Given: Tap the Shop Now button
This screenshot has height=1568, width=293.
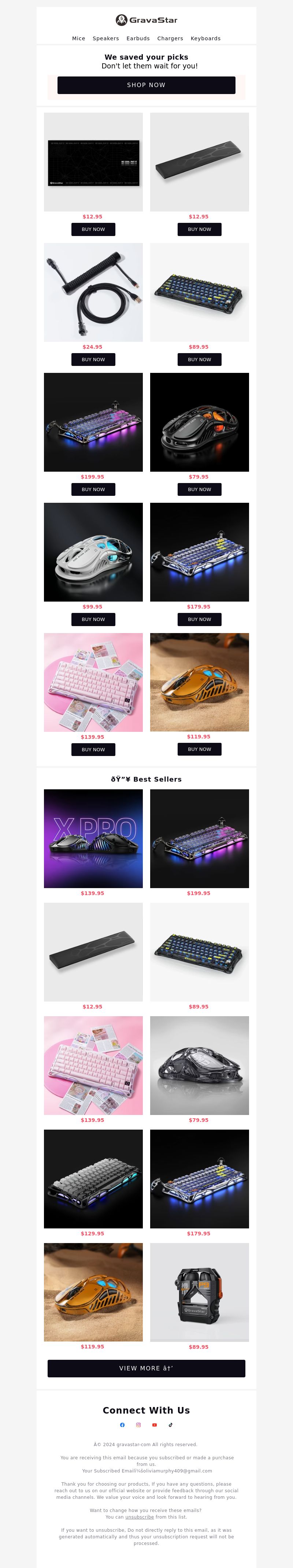Looking at the screenshot, I should [x=146, y=85].
